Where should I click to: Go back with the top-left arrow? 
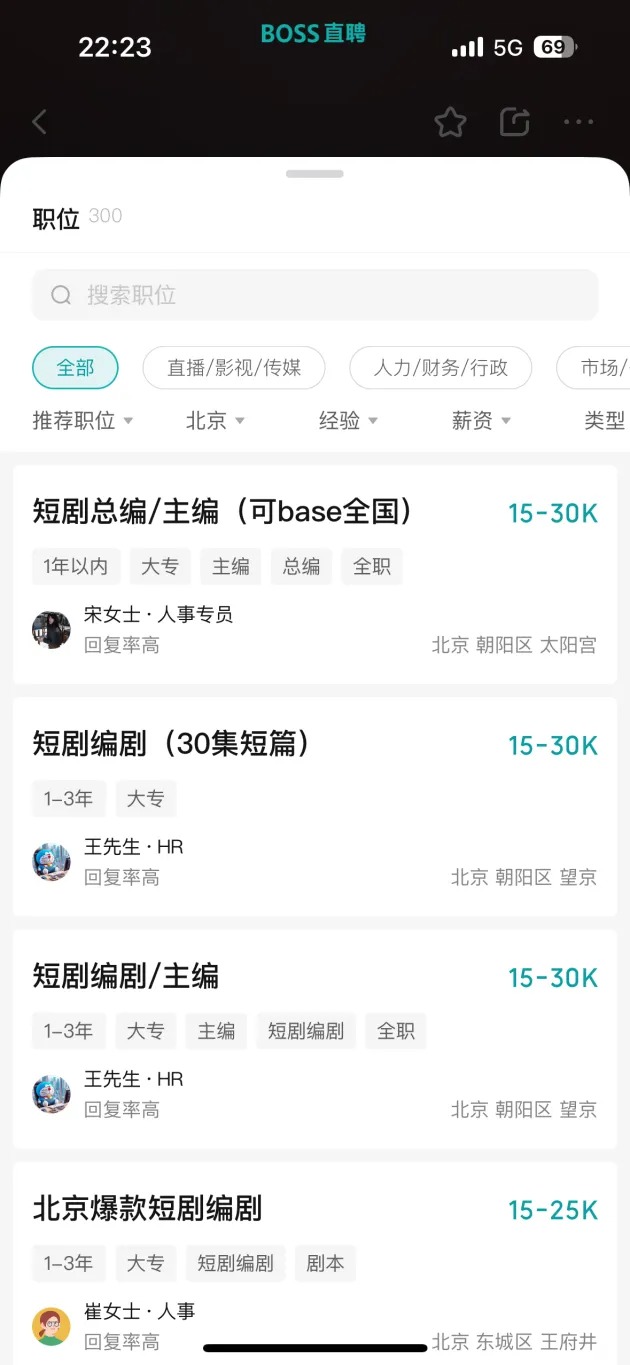click(40, 123)
